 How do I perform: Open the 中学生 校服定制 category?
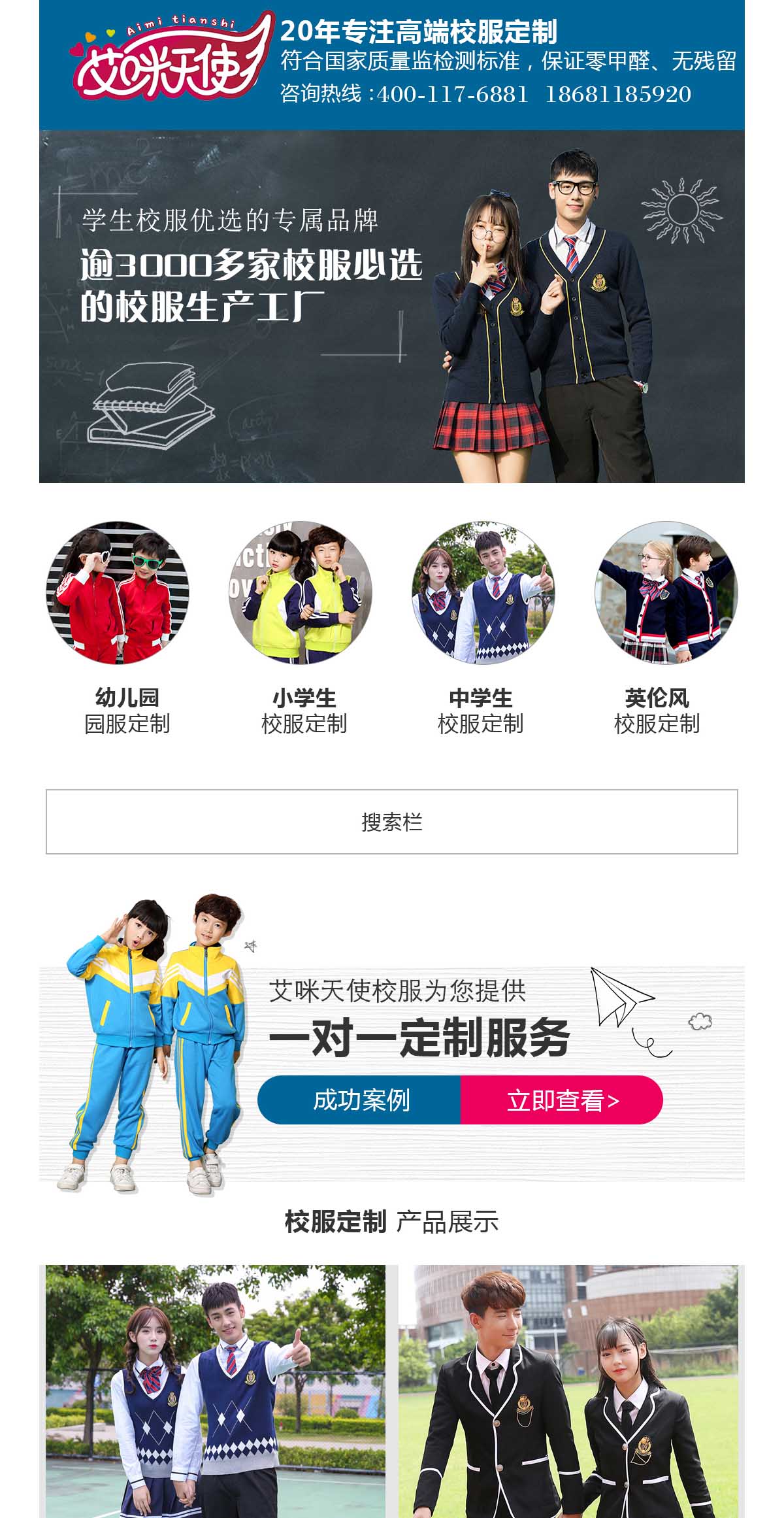483,628
